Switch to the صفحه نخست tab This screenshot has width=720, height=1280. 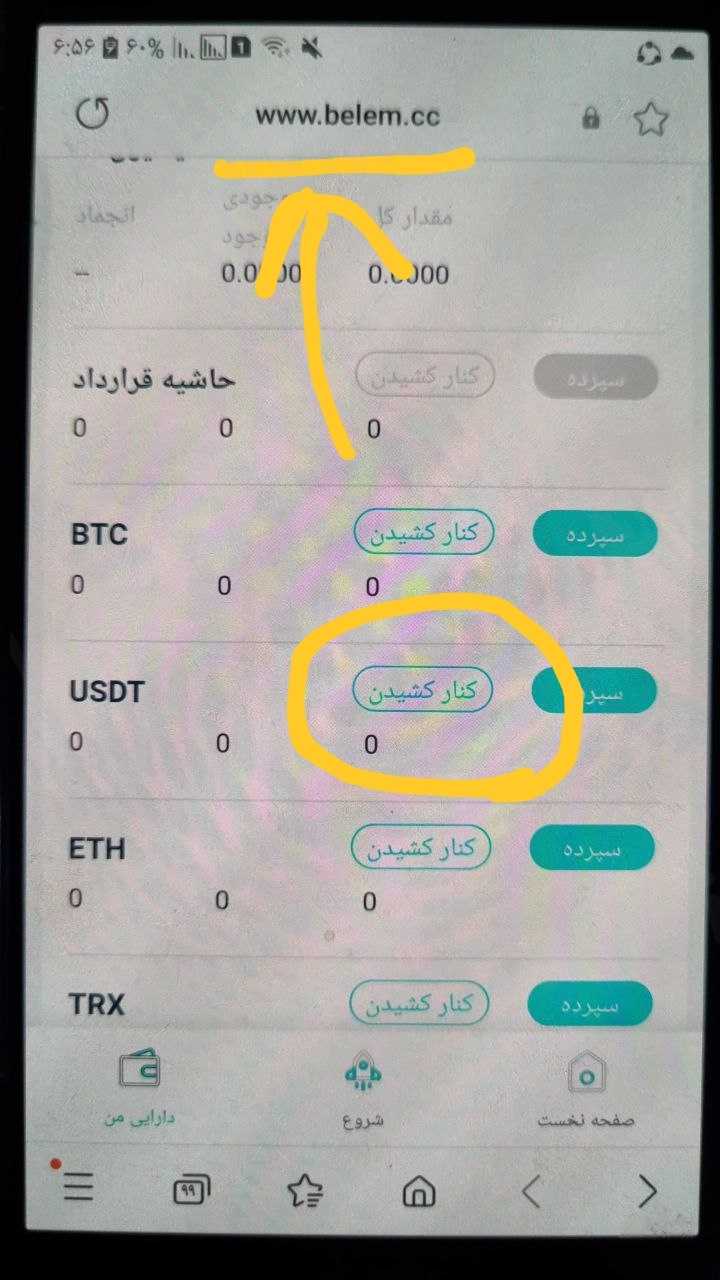click(x=587, y=1090)
